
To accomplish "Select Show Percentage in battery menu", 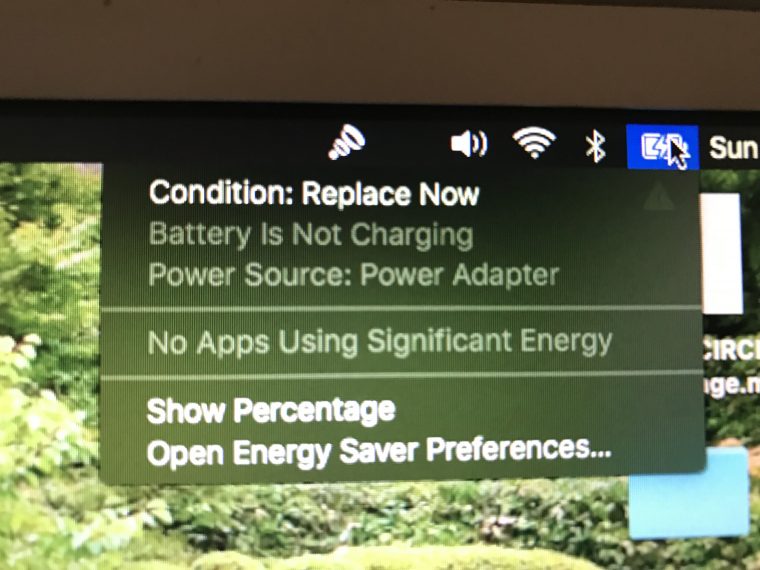I will tap(270, 410).
